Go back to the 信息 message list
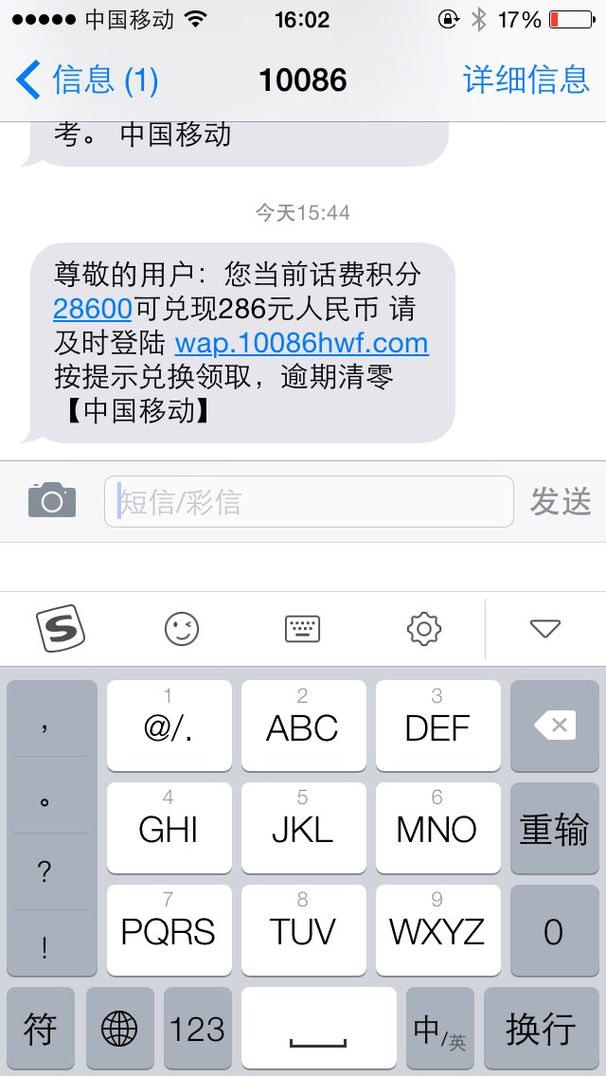This screenshot has width=606, height=1076. (x=87, y=80)
